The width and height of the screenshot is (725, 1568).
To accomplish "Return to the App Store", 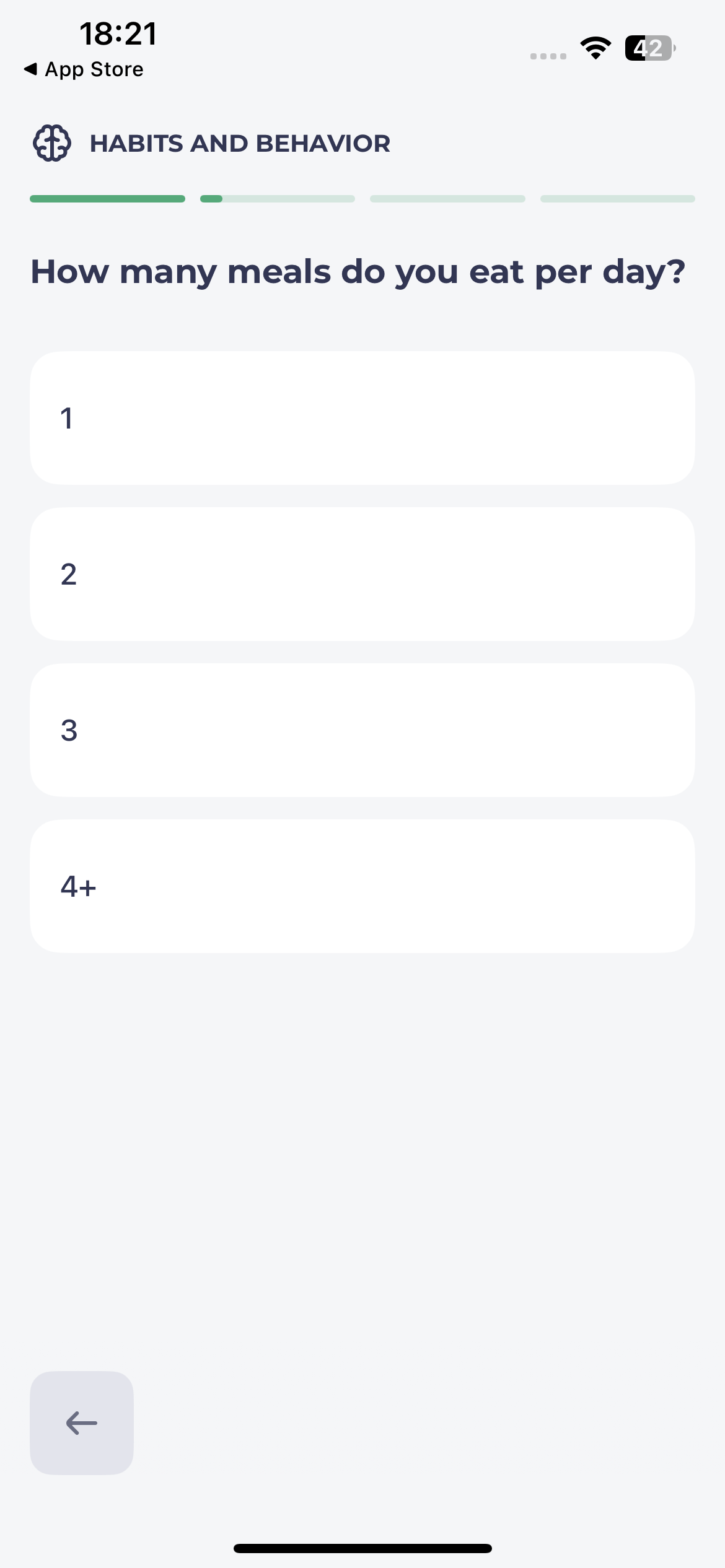I will 84,69.
